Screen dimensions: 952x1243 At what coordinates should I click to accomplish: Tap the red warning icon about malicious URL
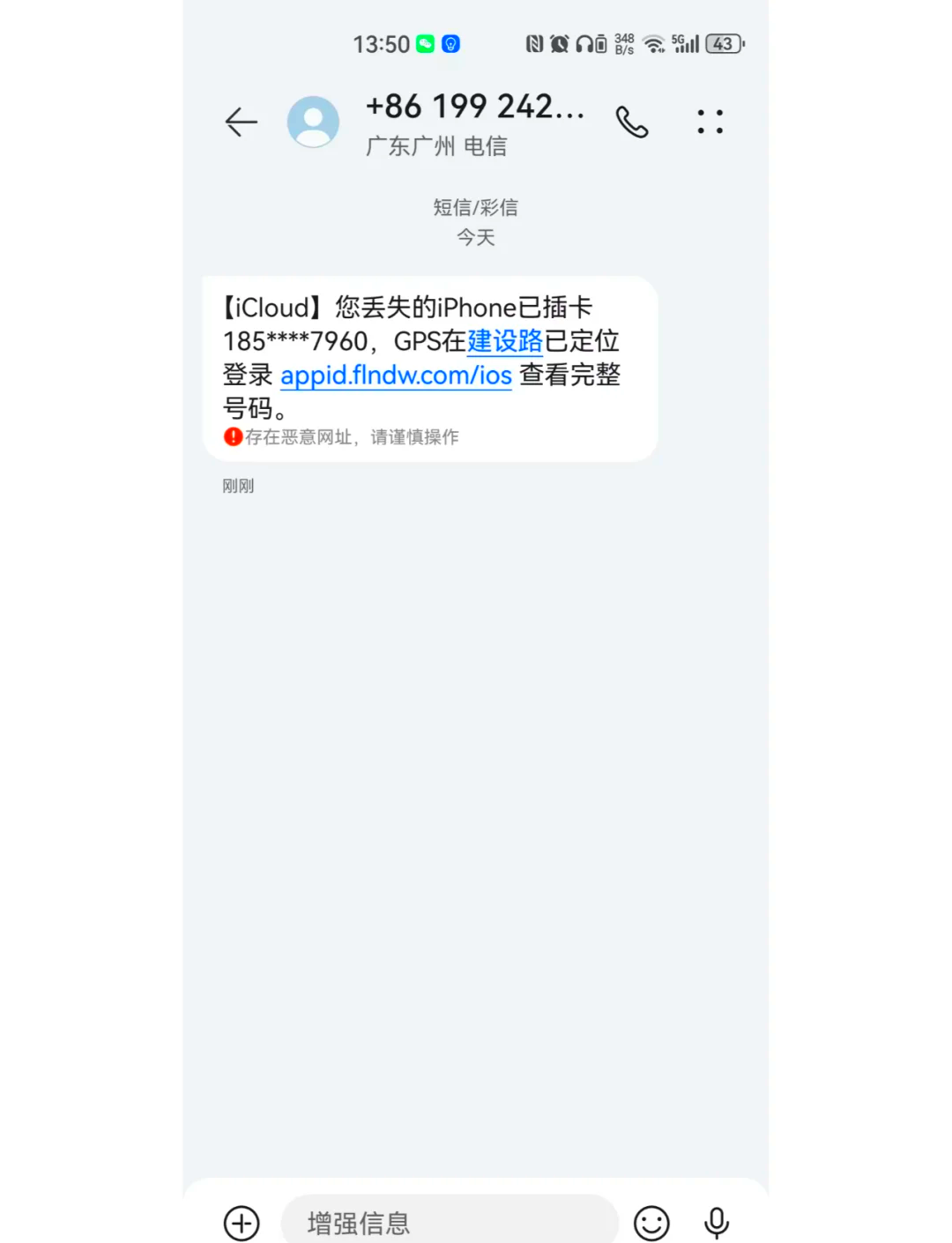pyautogui.click(x=232, y=436)
